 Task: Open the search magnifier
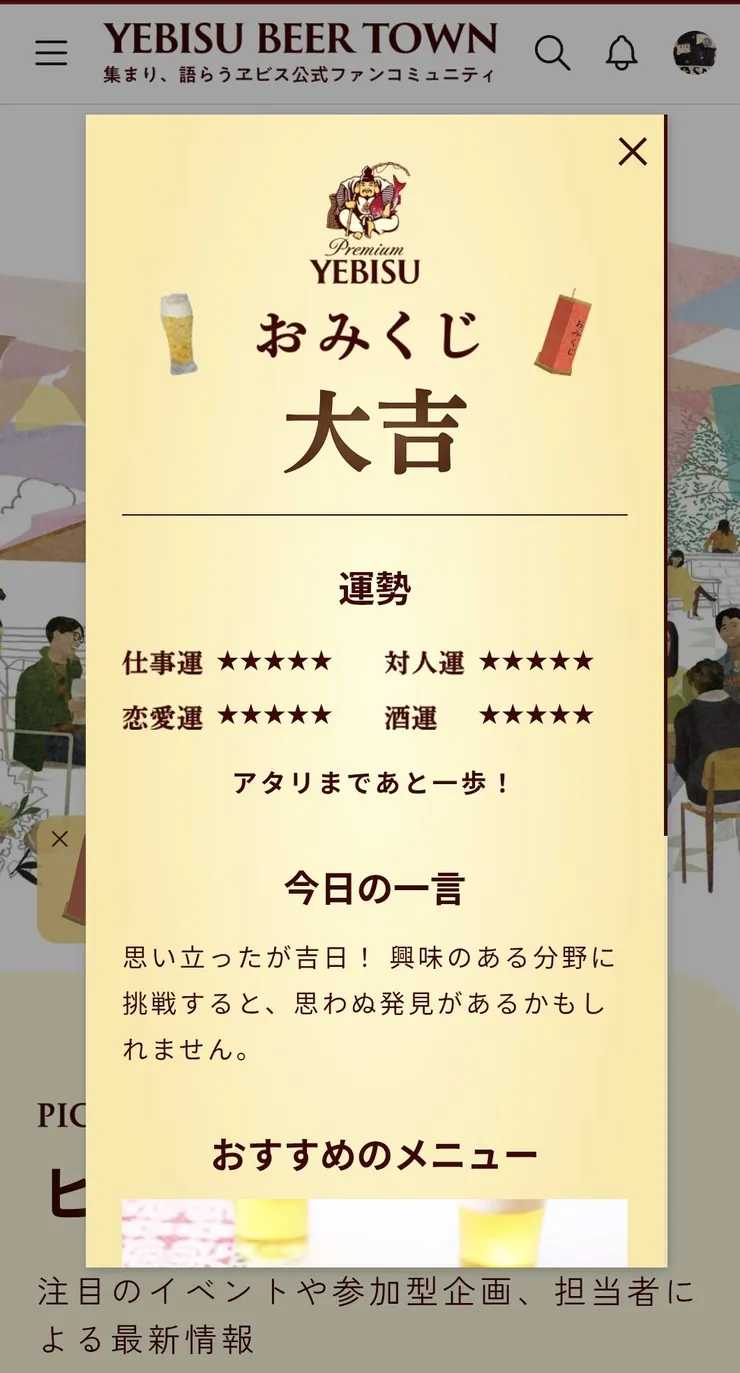coord(551,53)
